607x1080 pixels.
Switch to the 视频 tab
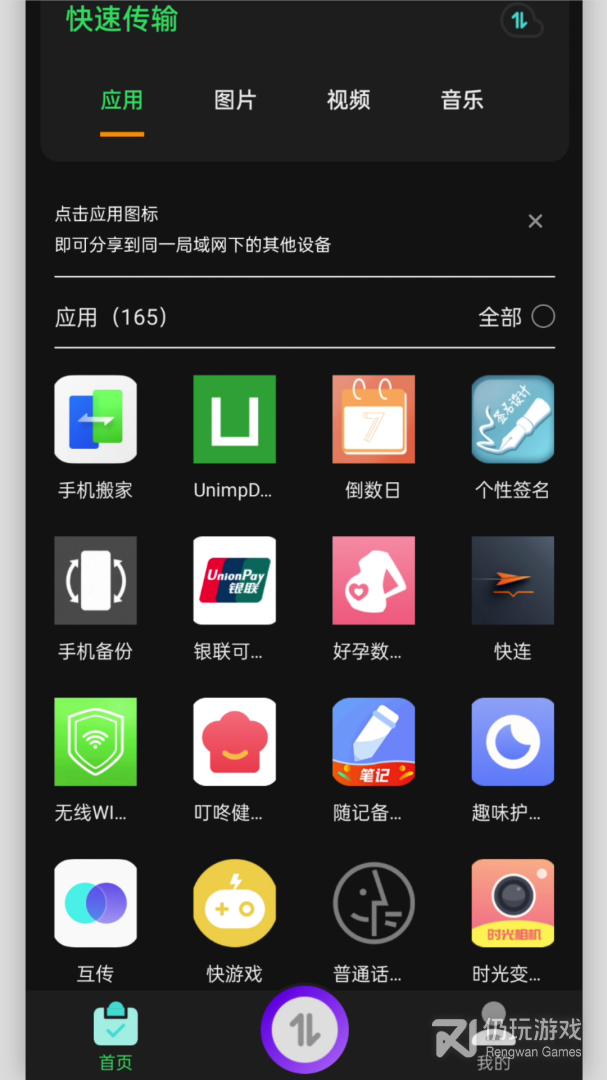click(x=348, y=100)
